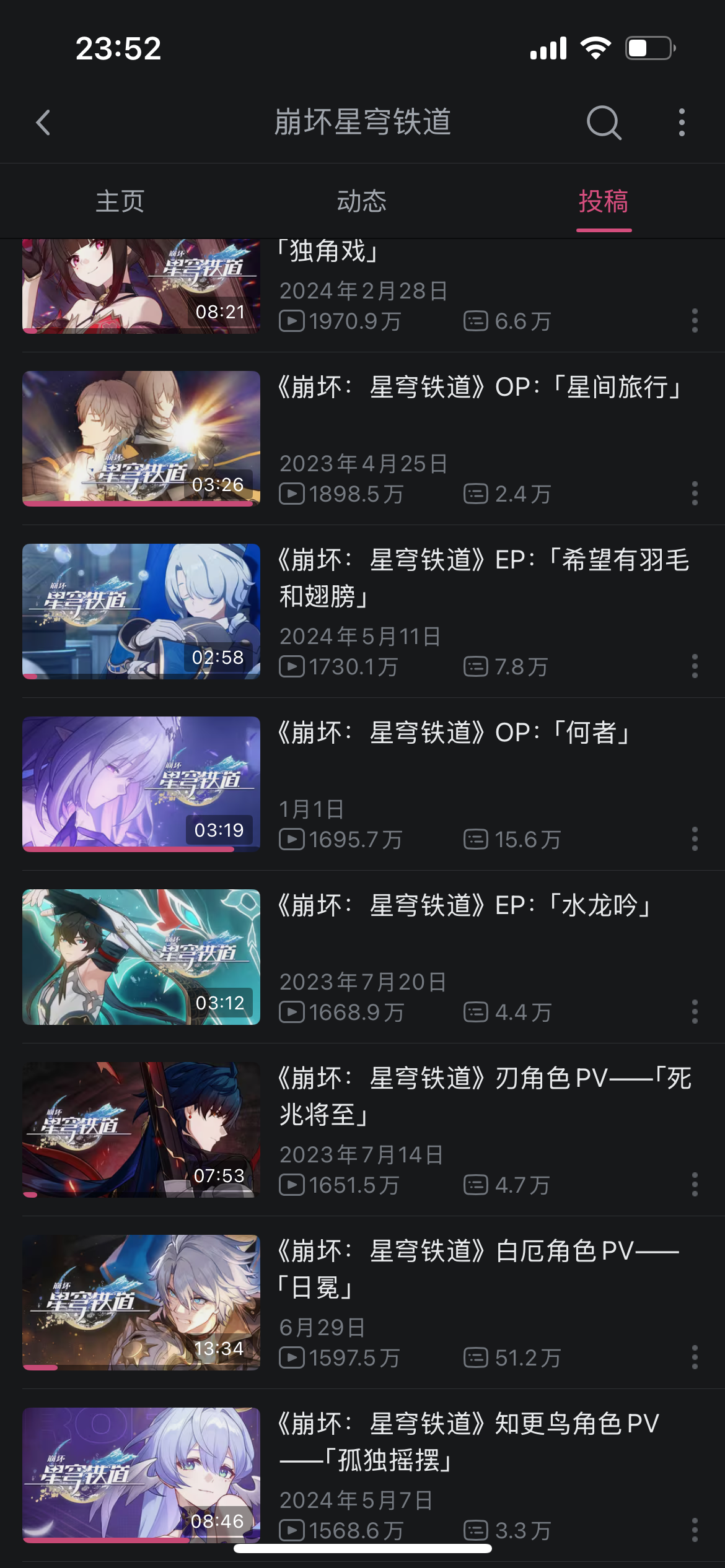Open the OP「星间旅行」 video
Image resolution: width=725 pixels, height=1568 pixels.
click(x=141, y=438)
